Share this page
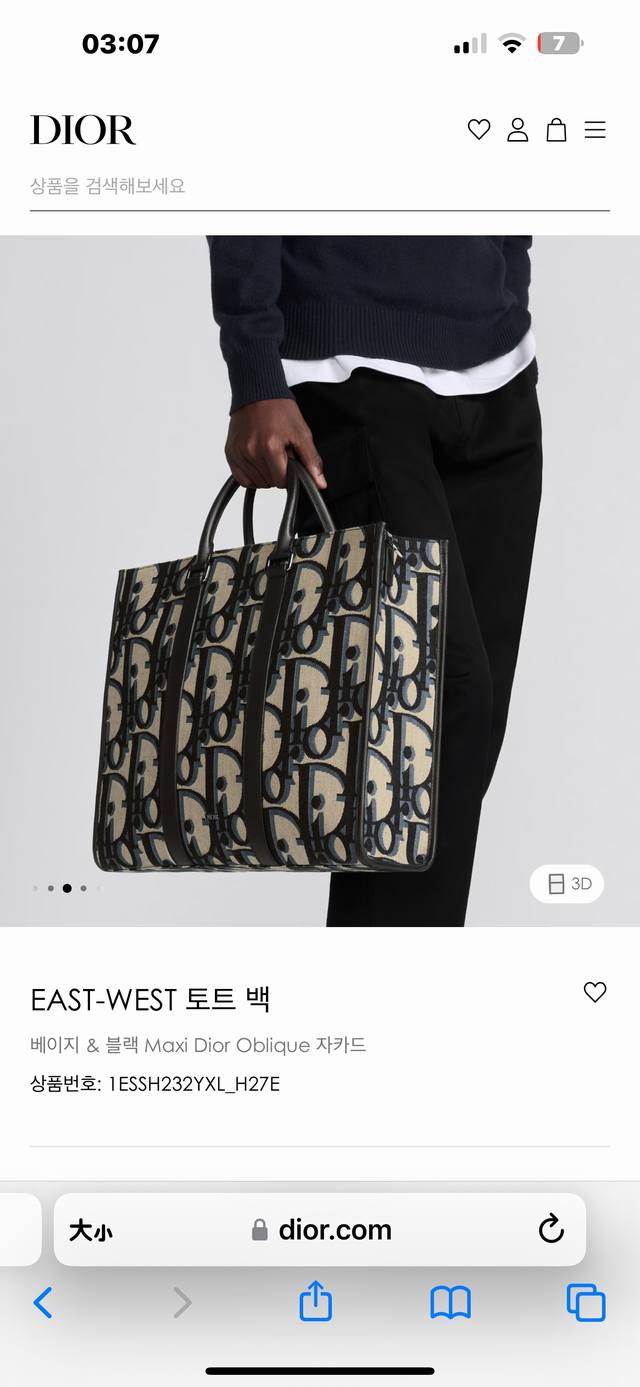The image size is (640, 1387). point(316,1302)
